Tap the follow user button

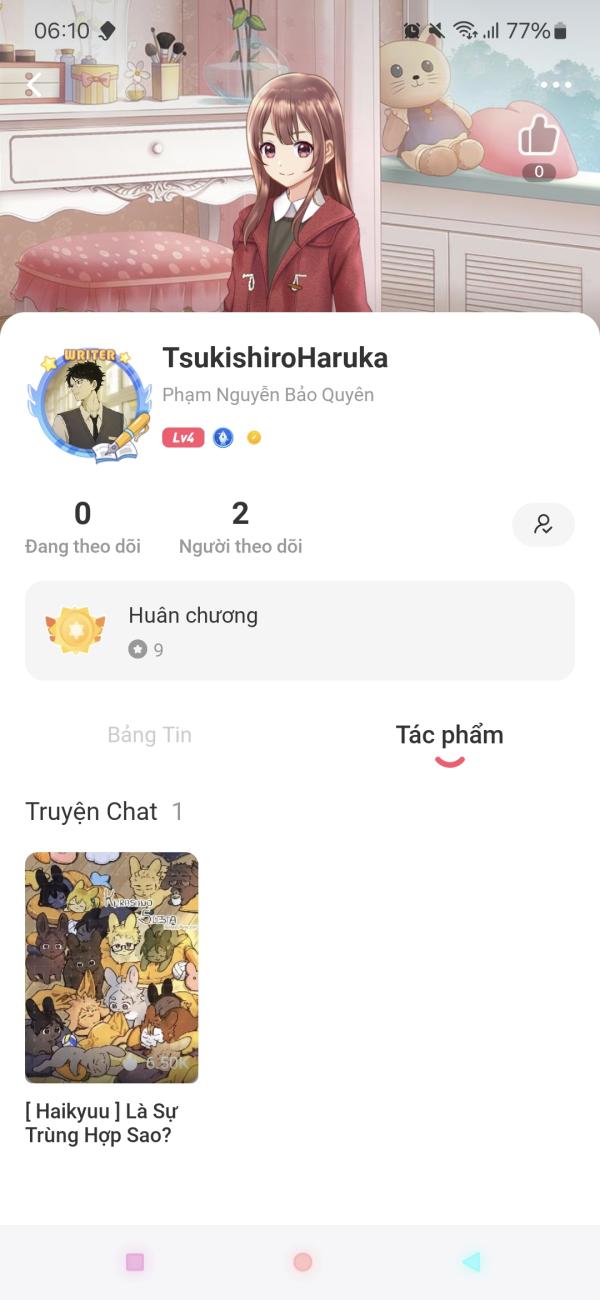coord(543,524)
